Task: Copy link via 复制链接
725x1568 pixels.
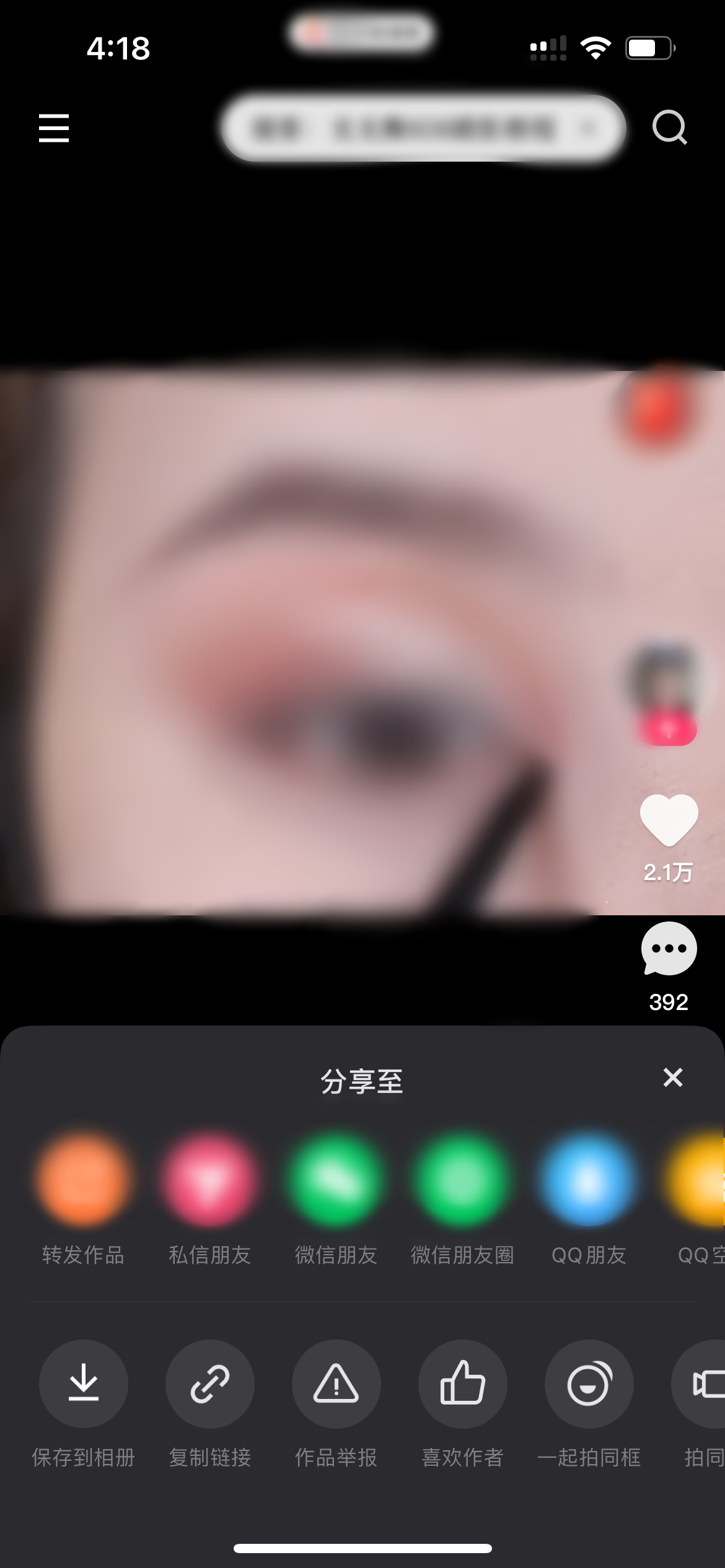Action: pyautogui.click(x=210, y=1383)
